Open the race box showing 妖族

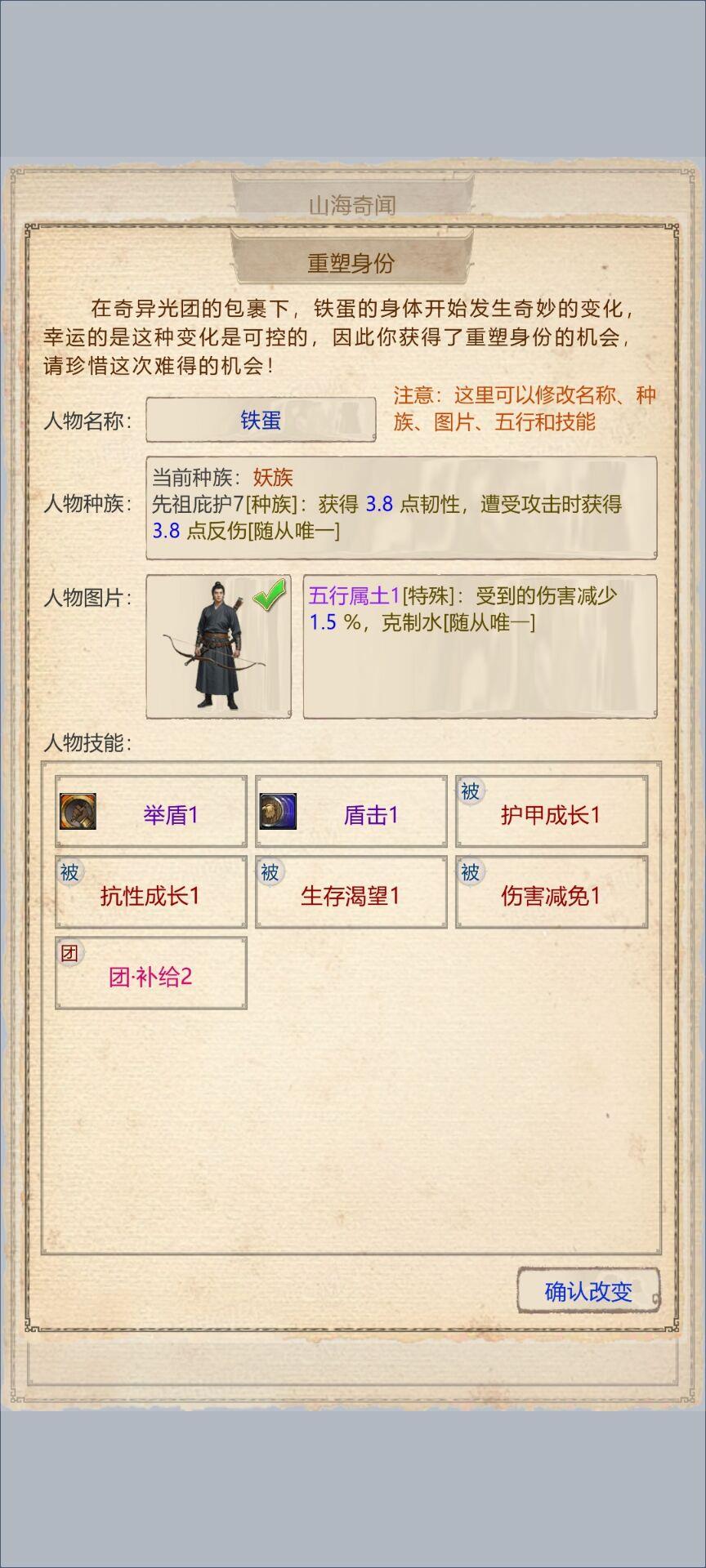click(x=401, y=508)
